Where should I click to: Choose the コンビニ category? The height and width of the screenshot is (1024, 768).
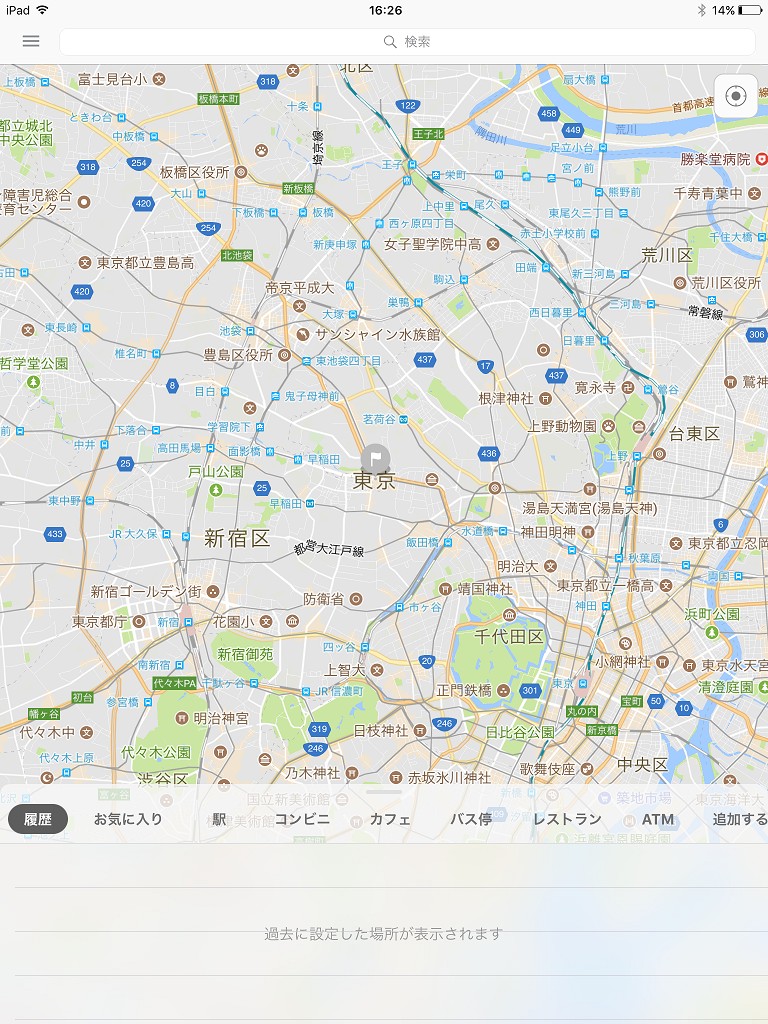pos(302,819)
